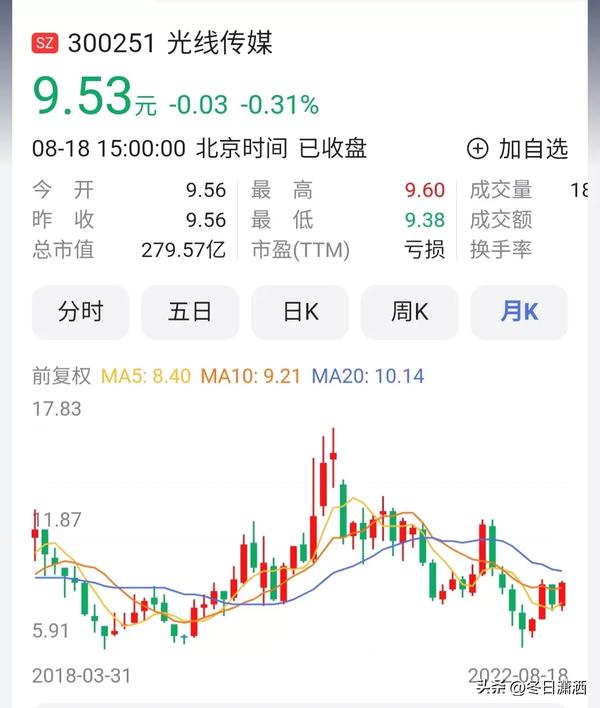Add stock to watchlist with 加自选

(x=518, y=149)
